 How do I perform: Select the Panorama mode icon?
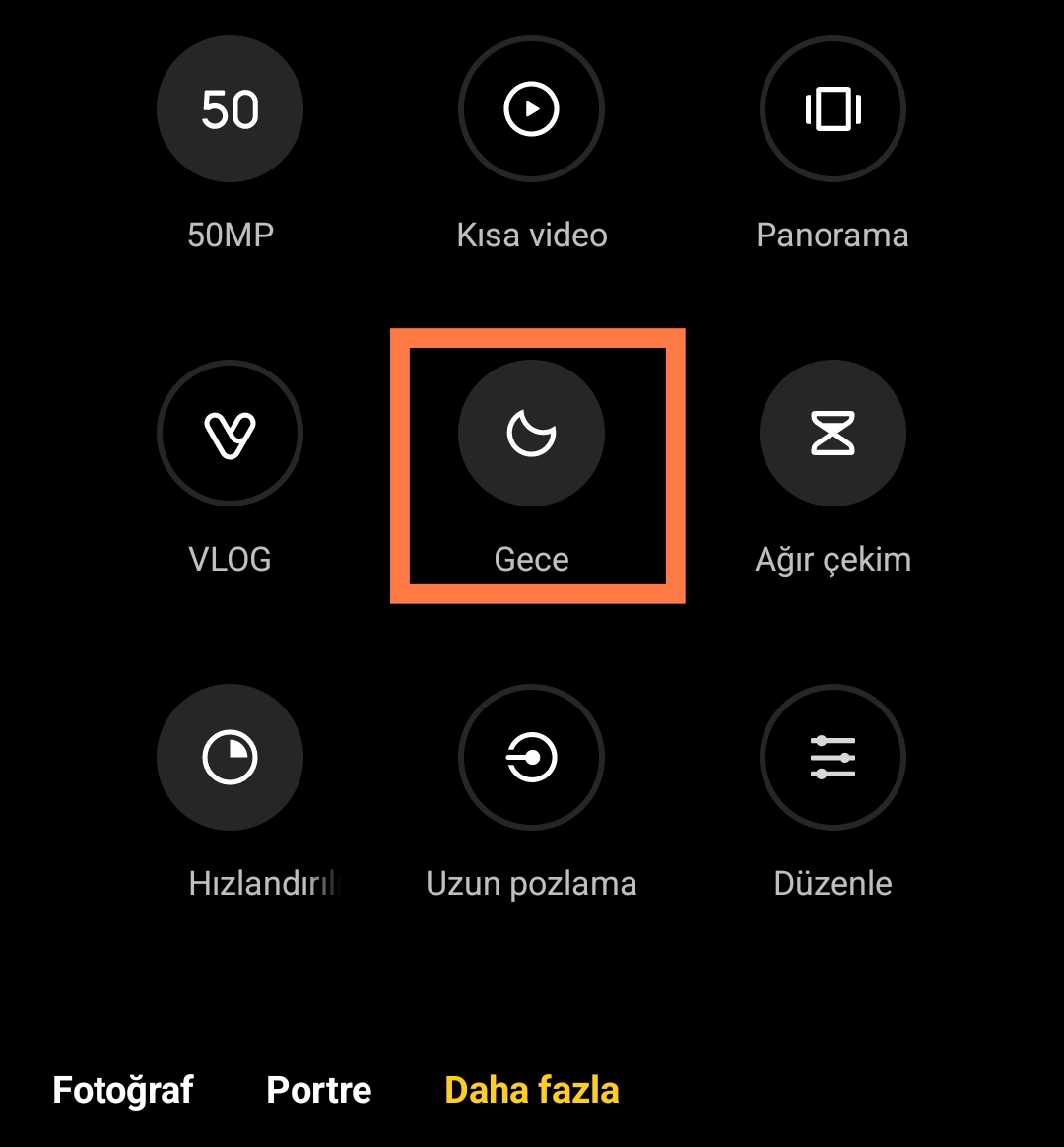[832, 109]
